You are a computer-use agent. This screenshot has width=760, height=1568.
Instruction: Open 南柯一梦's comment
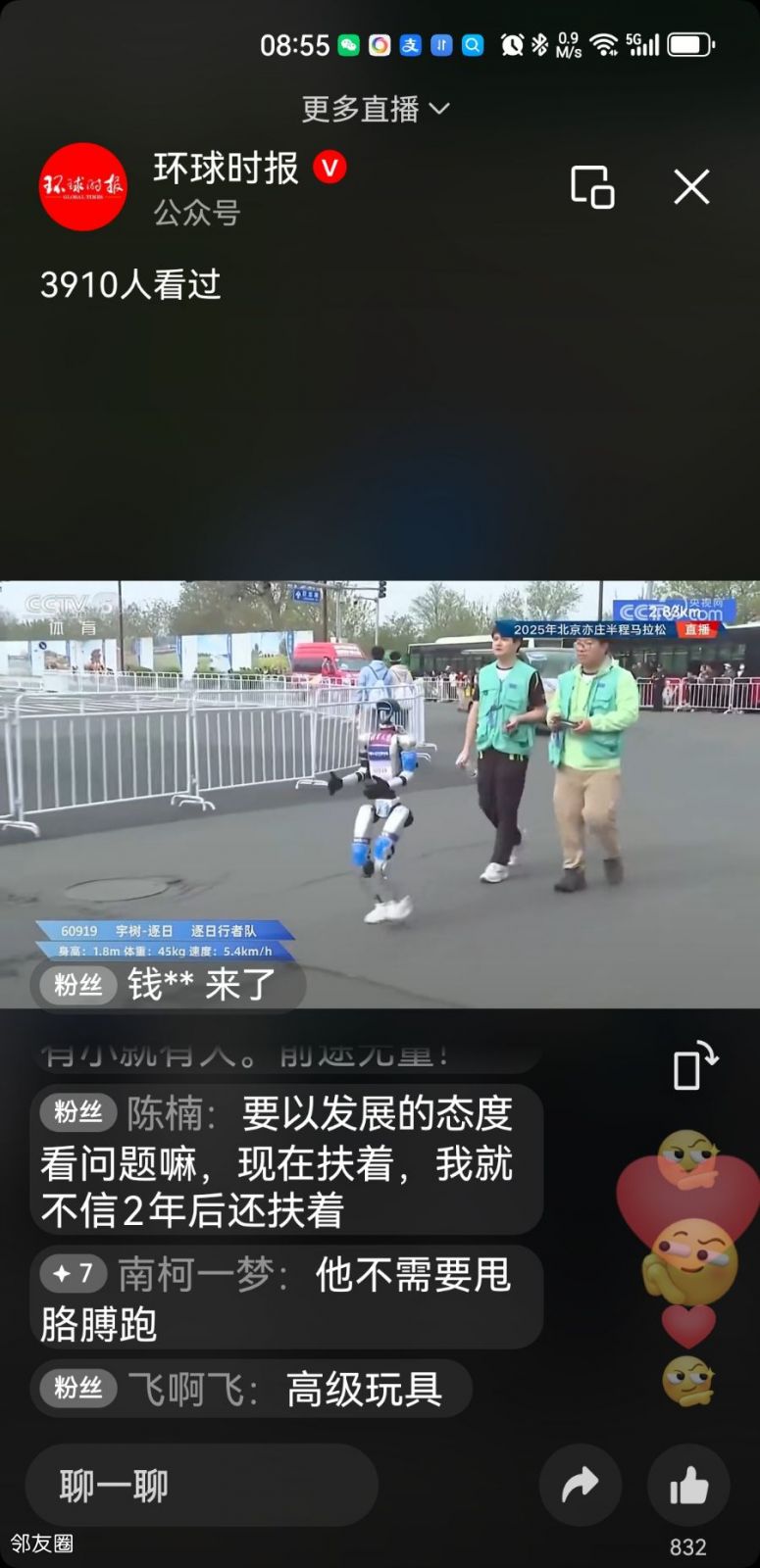point(284,1298)
